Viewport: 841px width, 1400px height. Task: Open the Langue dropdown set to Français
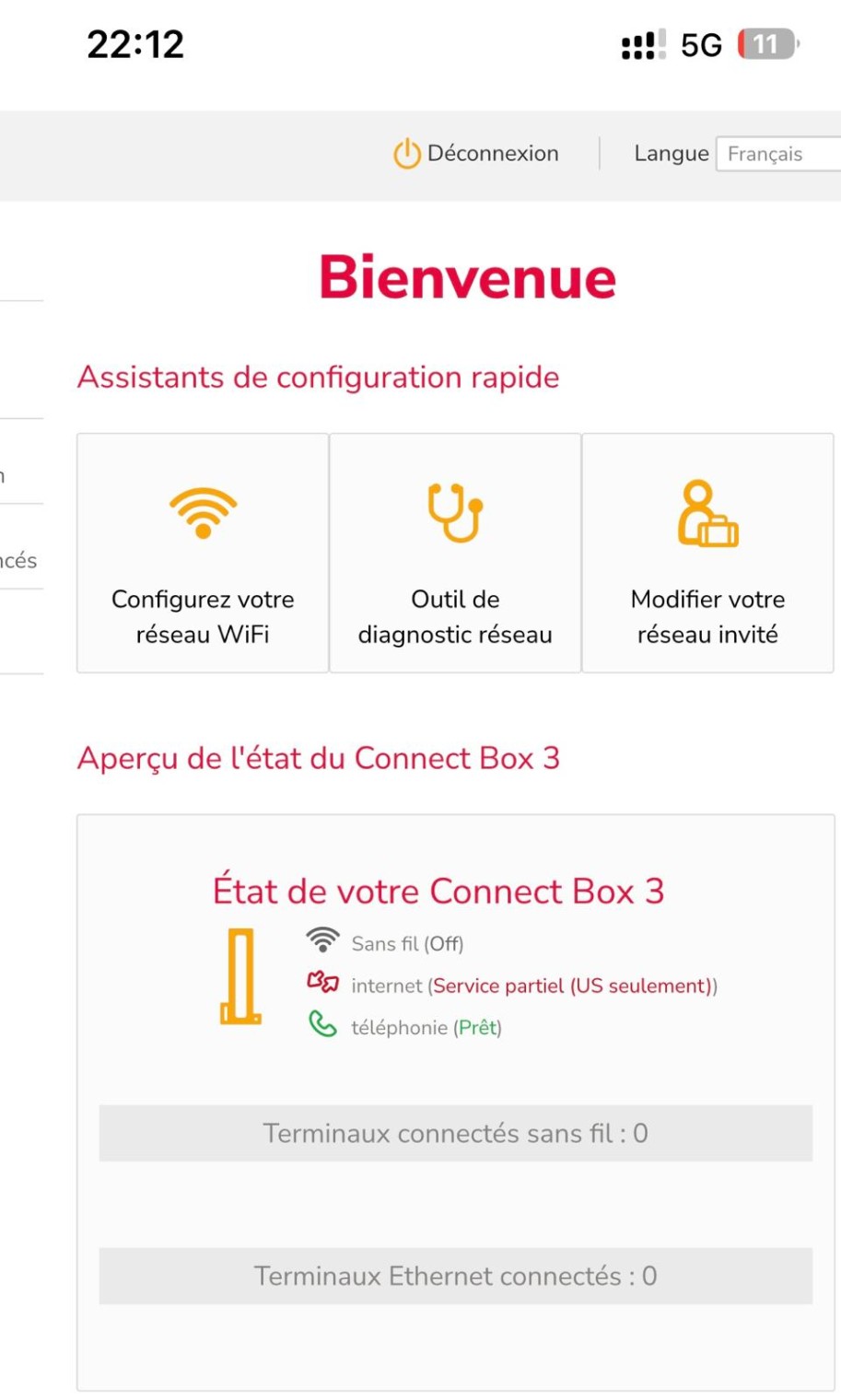pos(777,154)
